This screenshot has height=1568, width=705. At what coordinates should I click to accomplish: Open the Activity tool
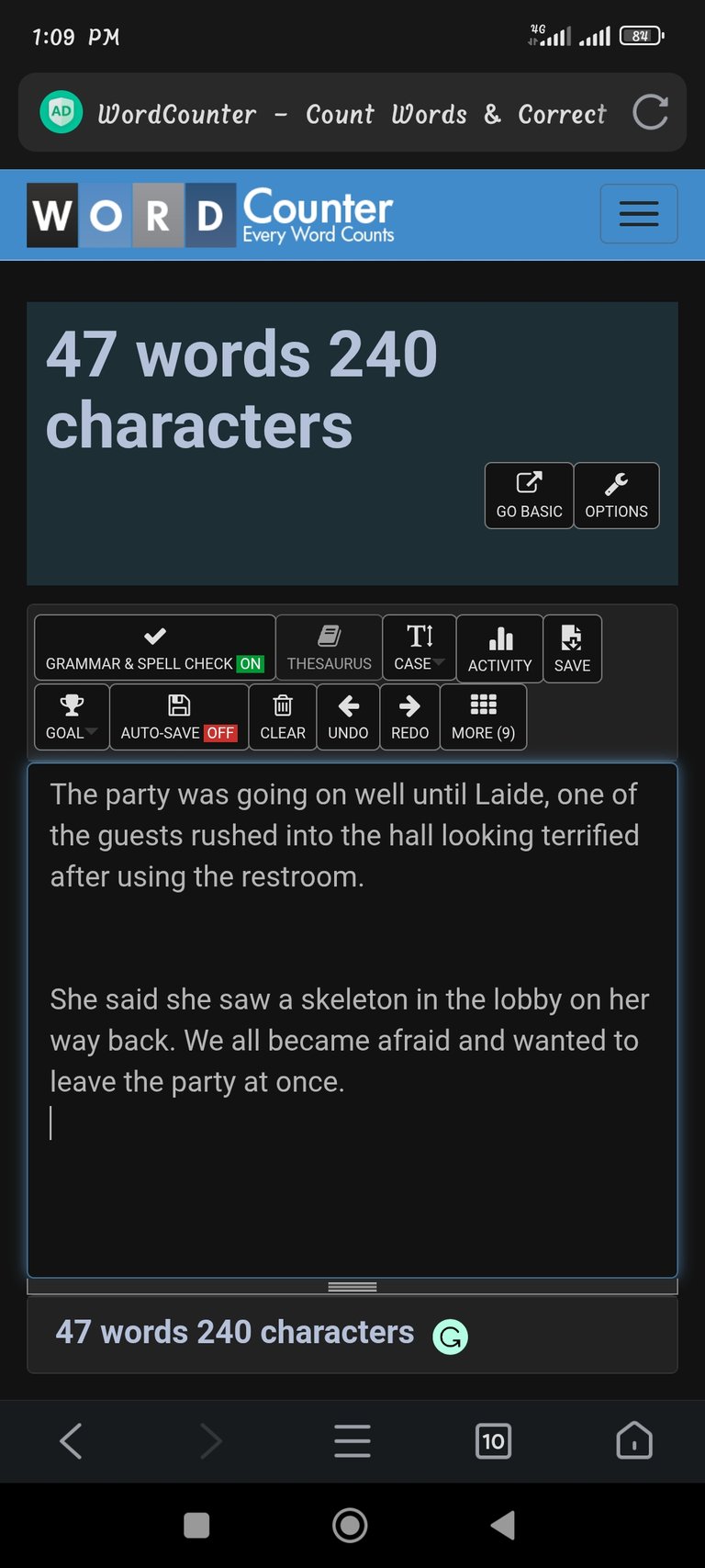pos(499,649)
